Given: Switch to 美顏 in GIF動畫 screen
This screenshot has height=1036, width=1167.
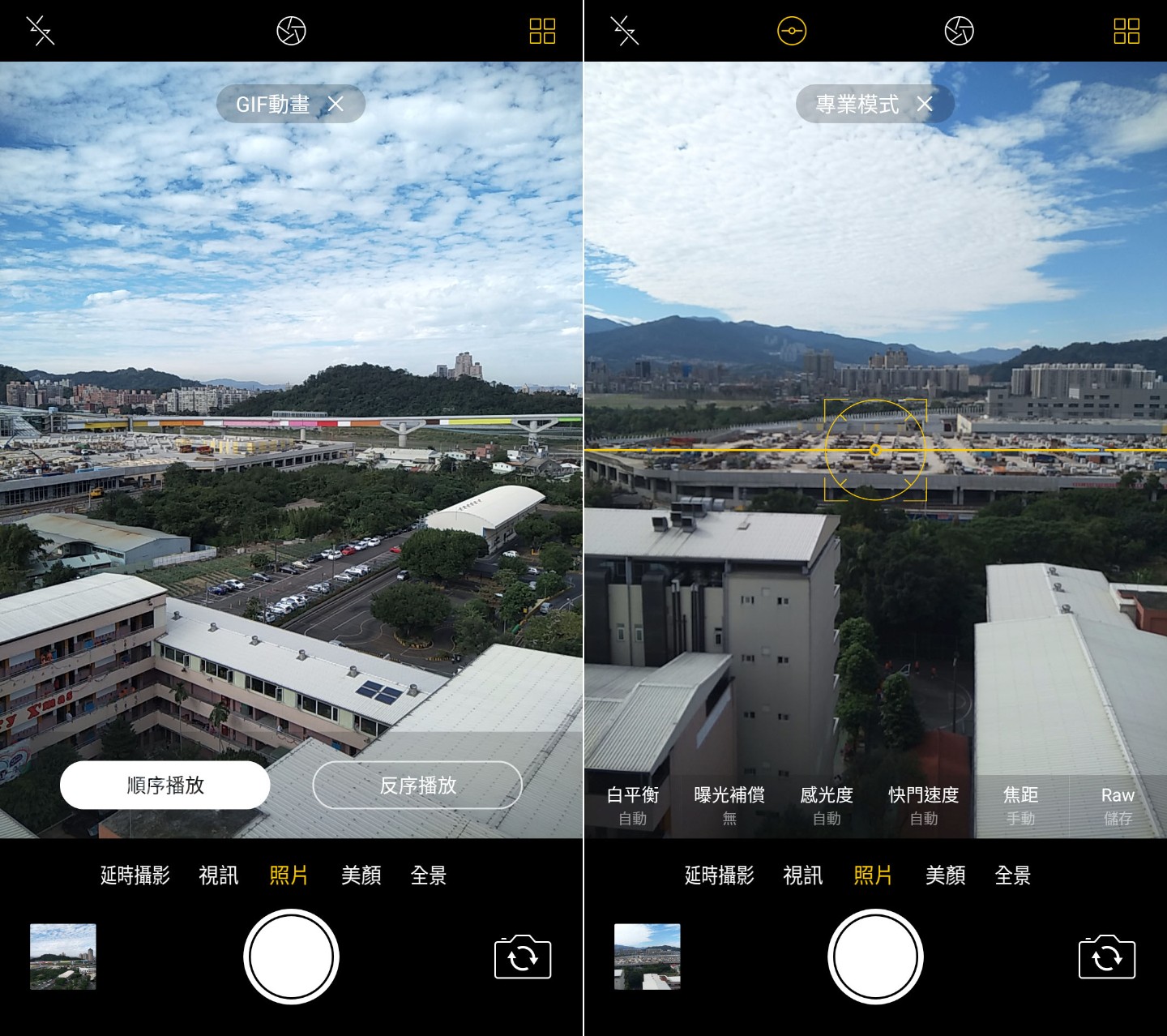Looking at the screenshot, I should pos(361,875).
